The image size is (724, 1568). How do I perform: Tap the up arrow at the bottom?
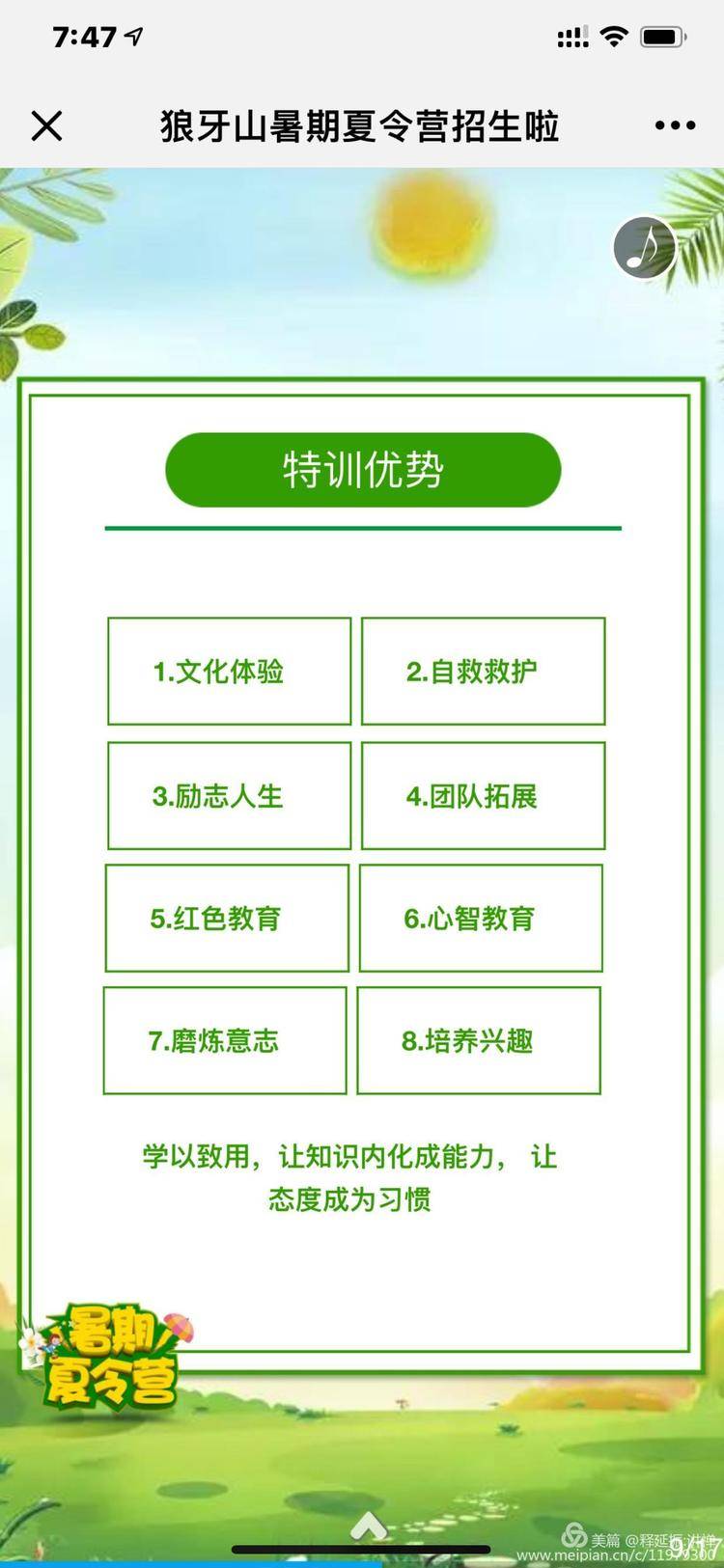tap(368, 1526)
